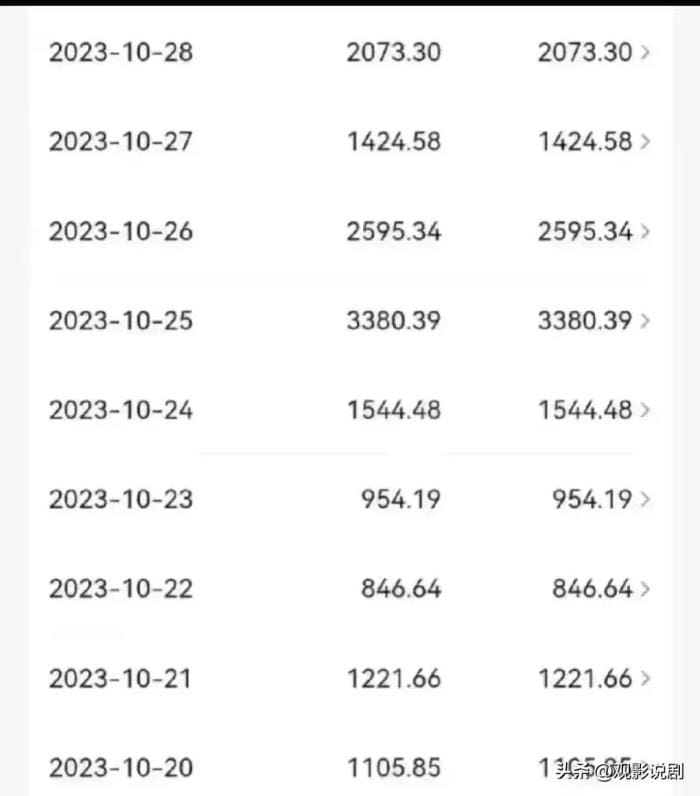700x796 pixels.
Task: Open the 2023-10-25 record showing 3380.39
Action: click(350, 321)
